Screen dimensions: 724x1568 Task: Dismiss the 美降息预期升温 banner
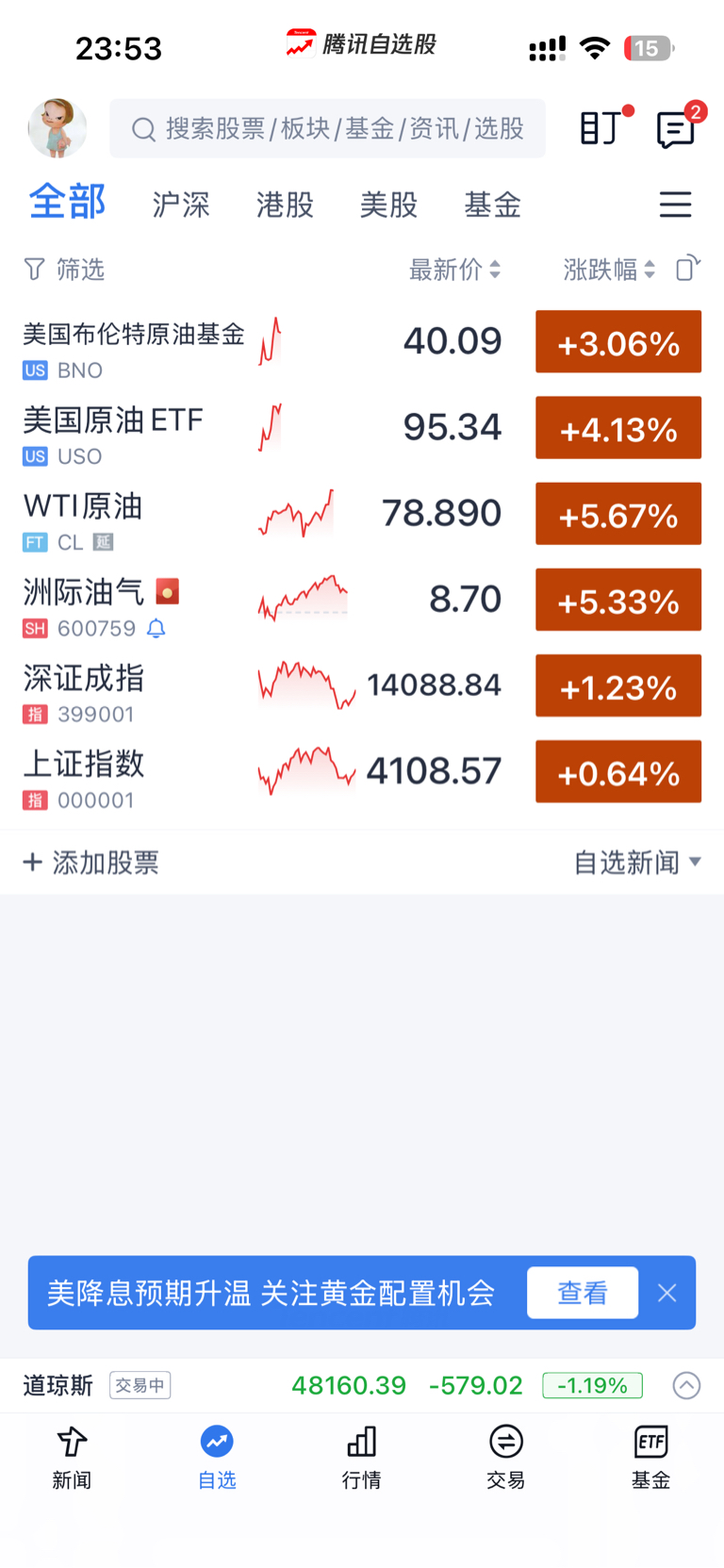click(x=667, y=1293)
